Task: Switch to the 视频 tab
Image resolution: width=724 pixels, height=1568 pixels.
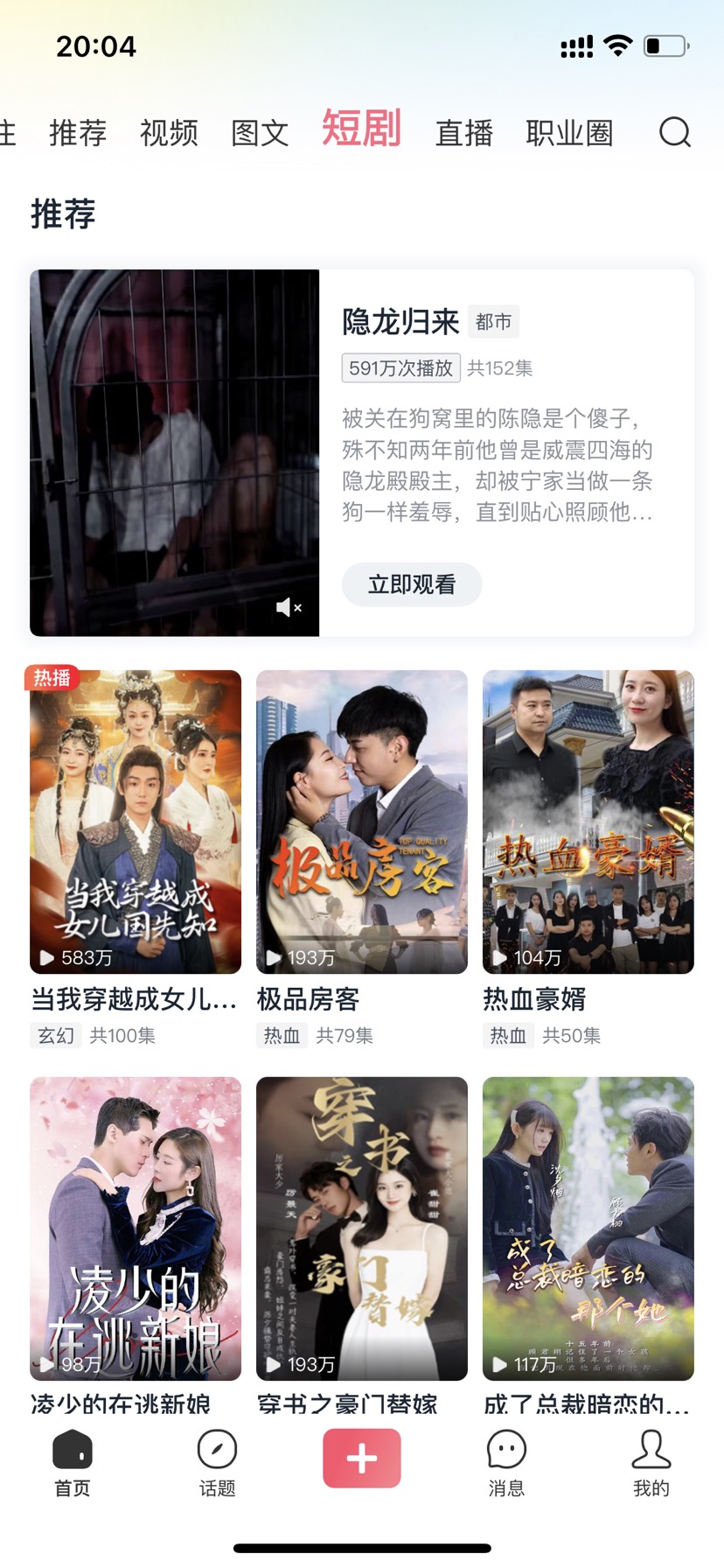Action: pyautogui.click(x=169, y=133)
